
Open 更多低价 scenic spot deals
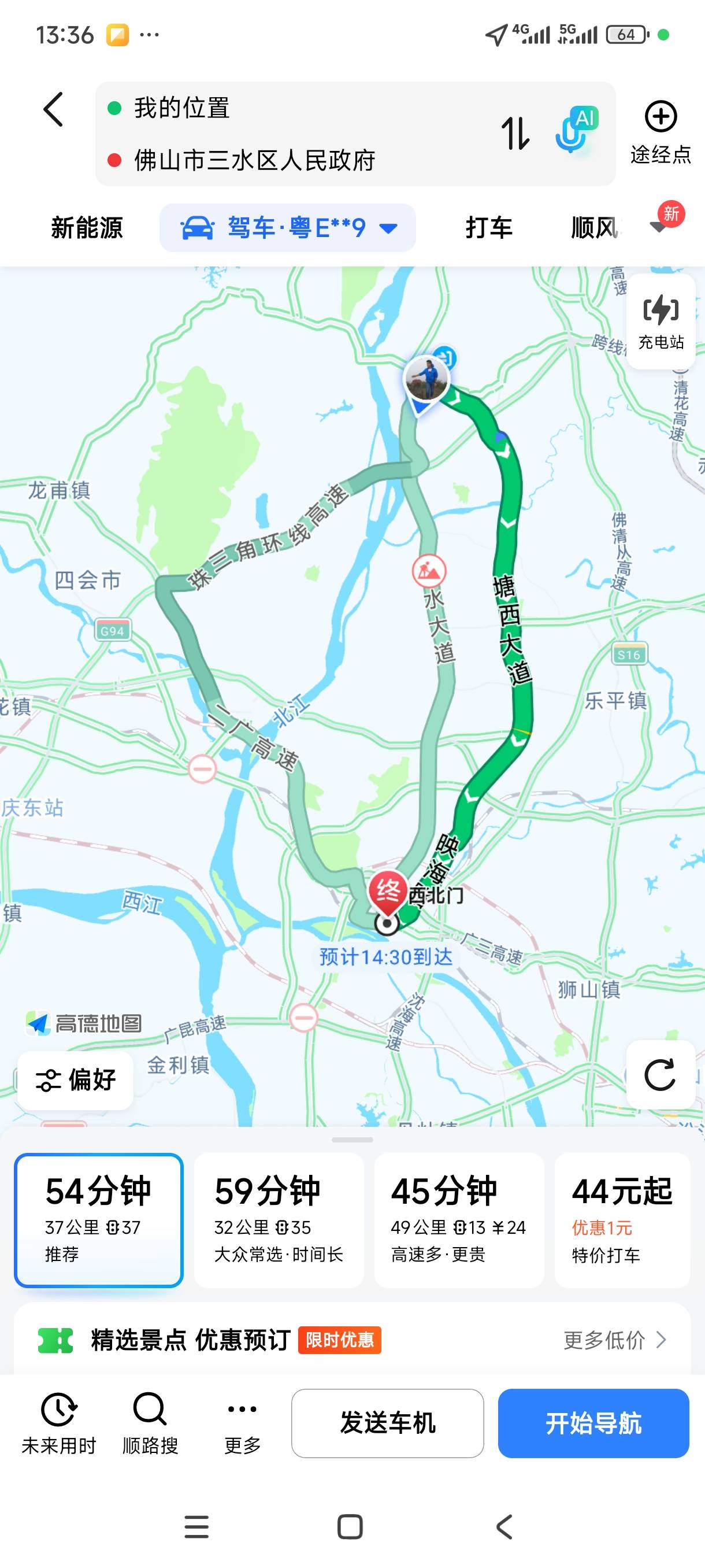click(x=614, y=1340)
